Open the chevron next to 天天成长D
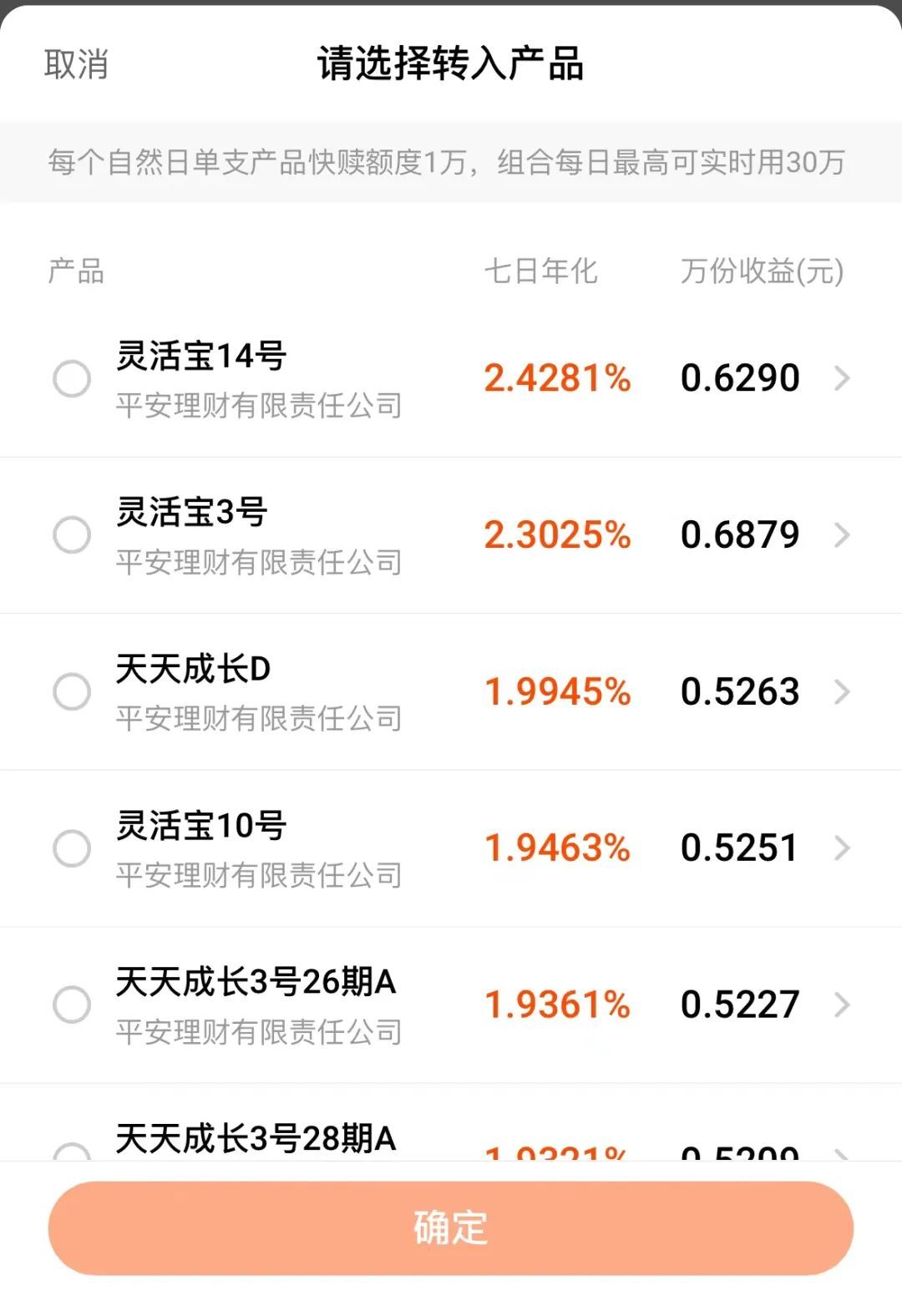 click(842, 691)
